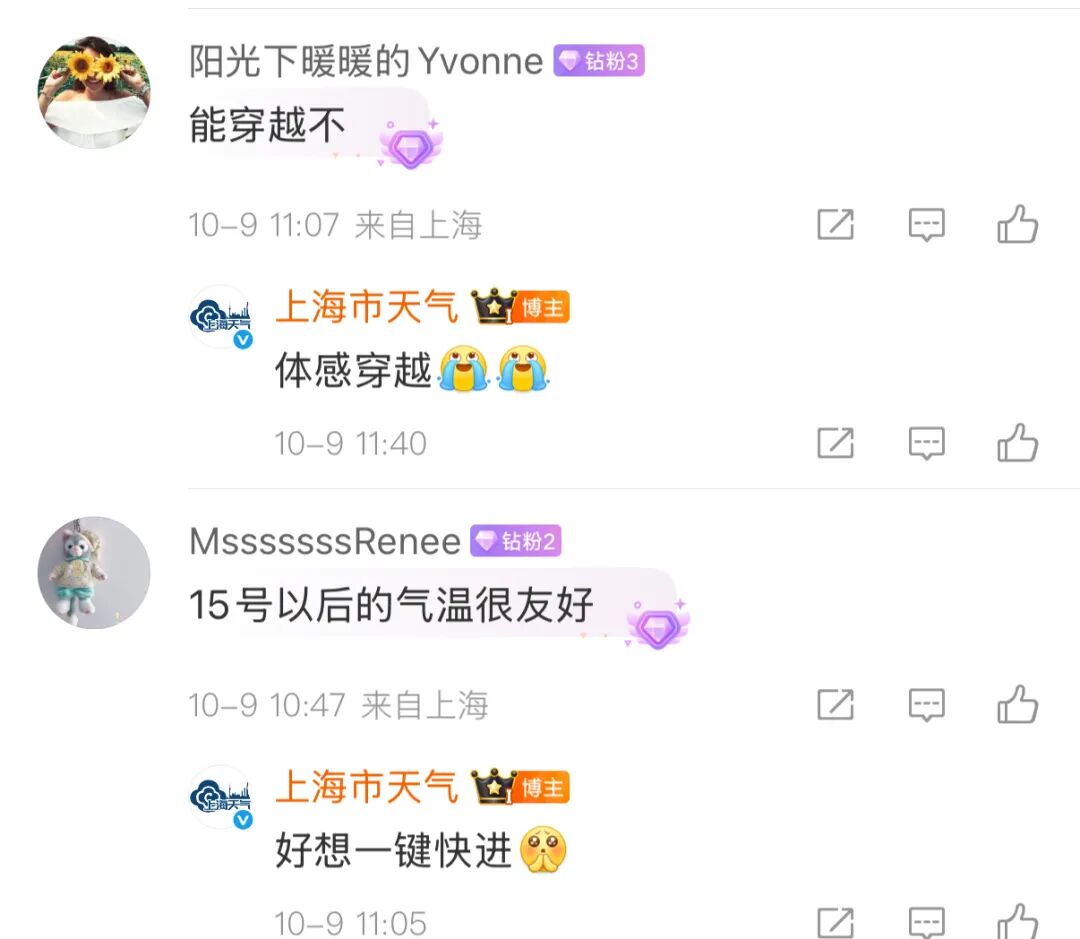
Task: Open username 阳光下暖暖的Yvonne
Action: (365, 62)
